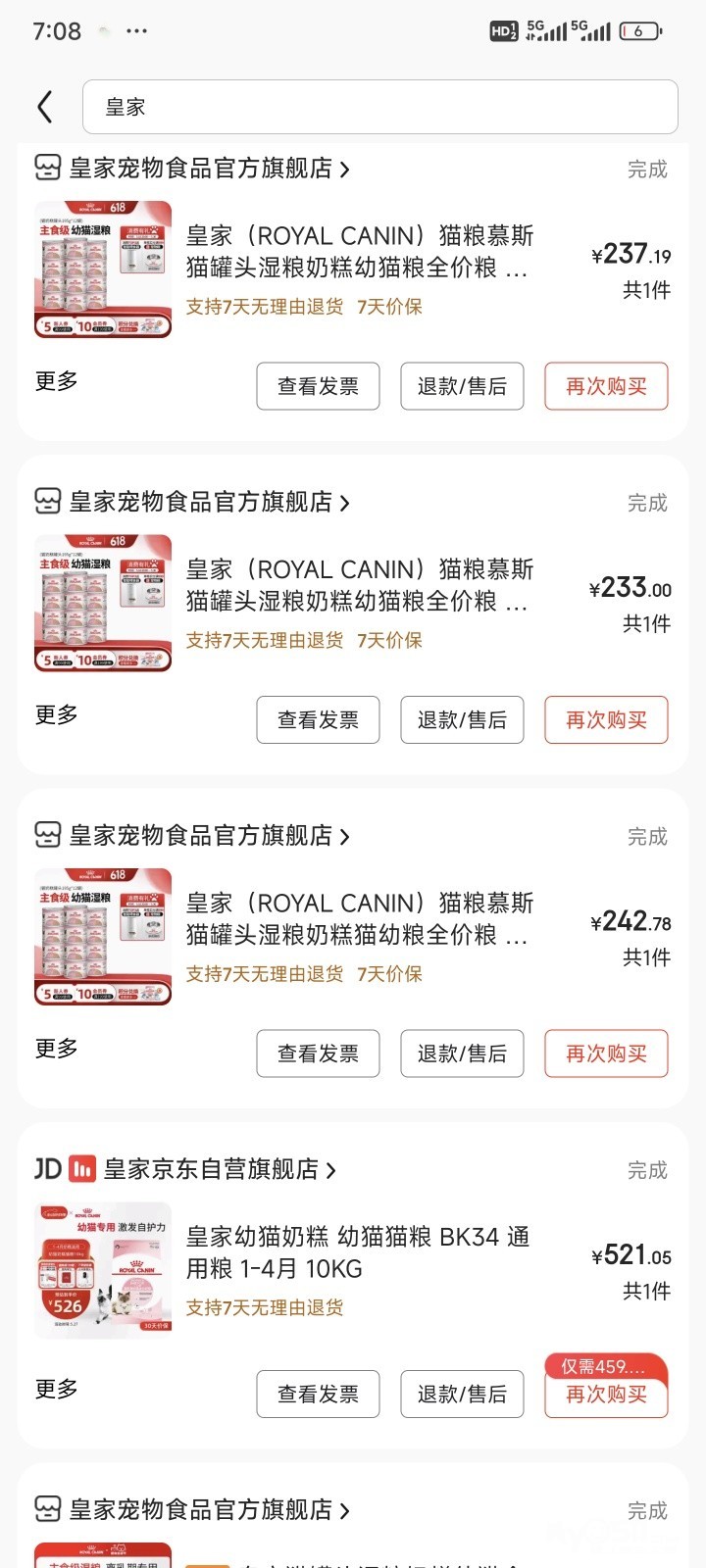This screenshot has width=706, height=1568.
Task: View invoice for the ¥237.19 order
Action: click(x=318, y=386)
